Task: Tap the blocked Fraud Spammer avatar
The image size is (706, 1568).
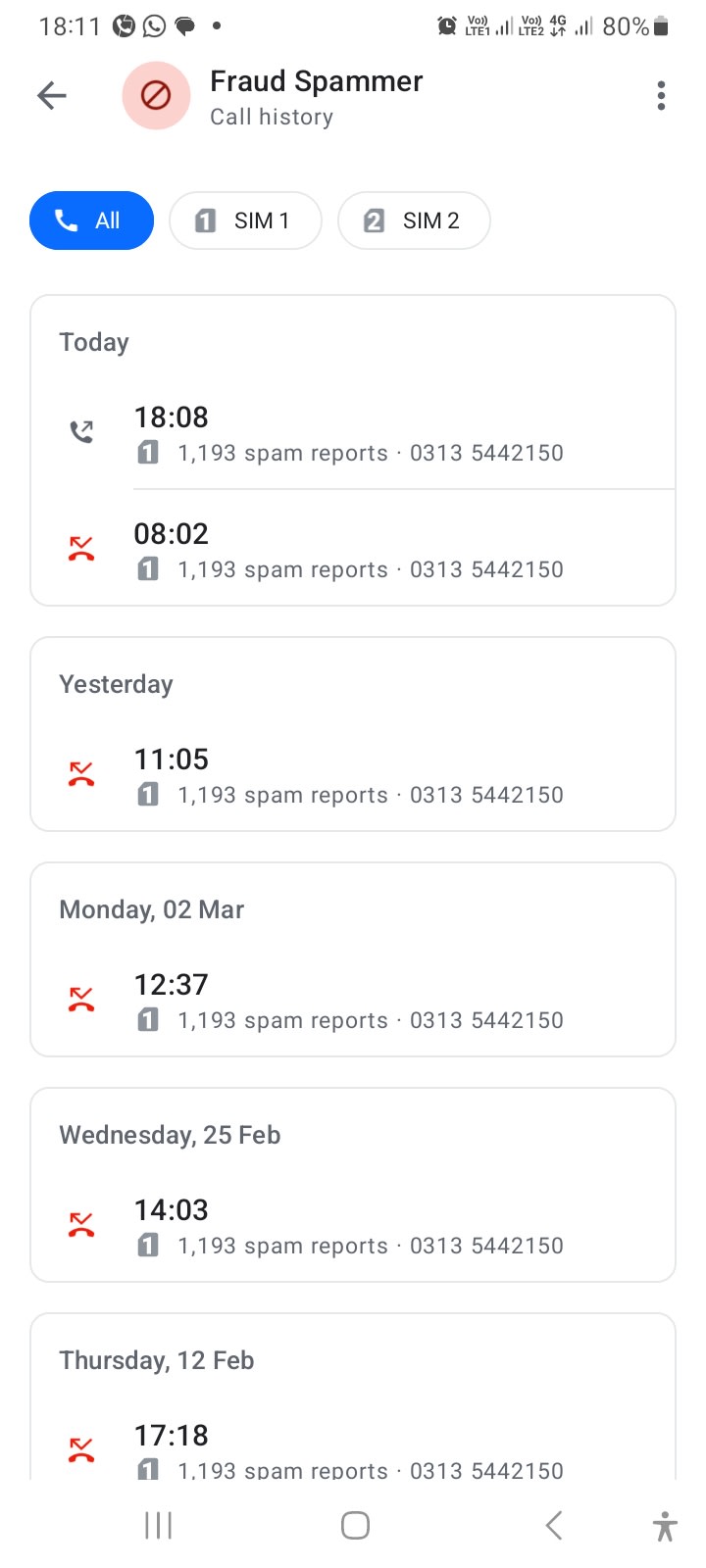Action: coord(156,95)
